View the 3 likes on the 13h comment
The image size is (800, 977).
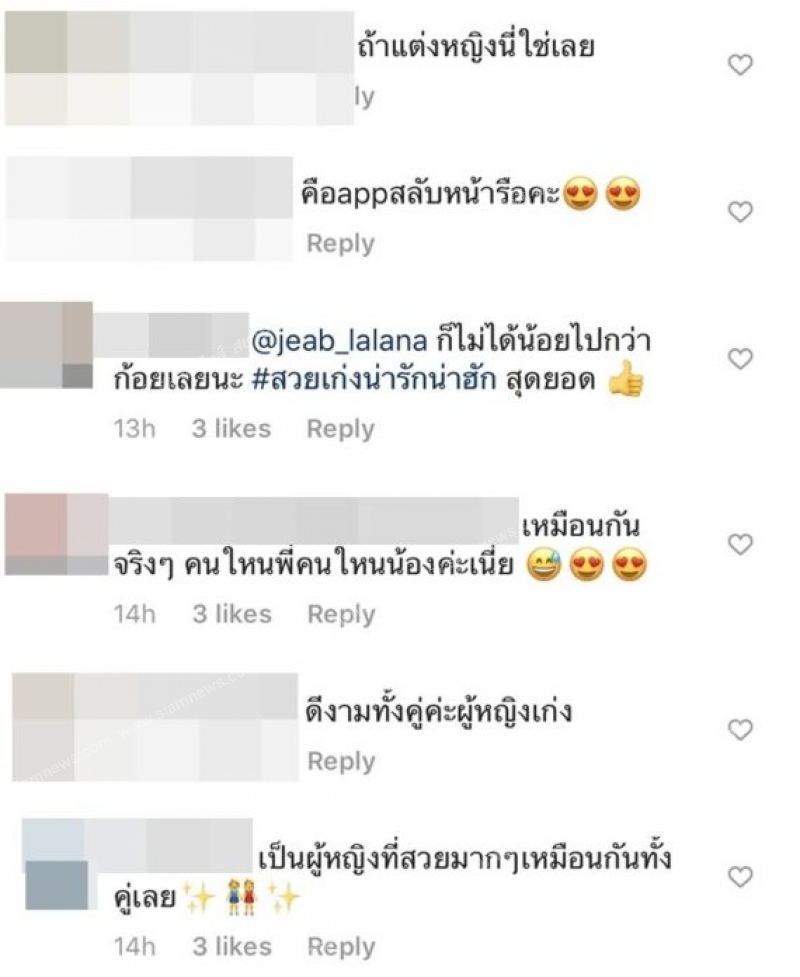[x=231, y=429]
